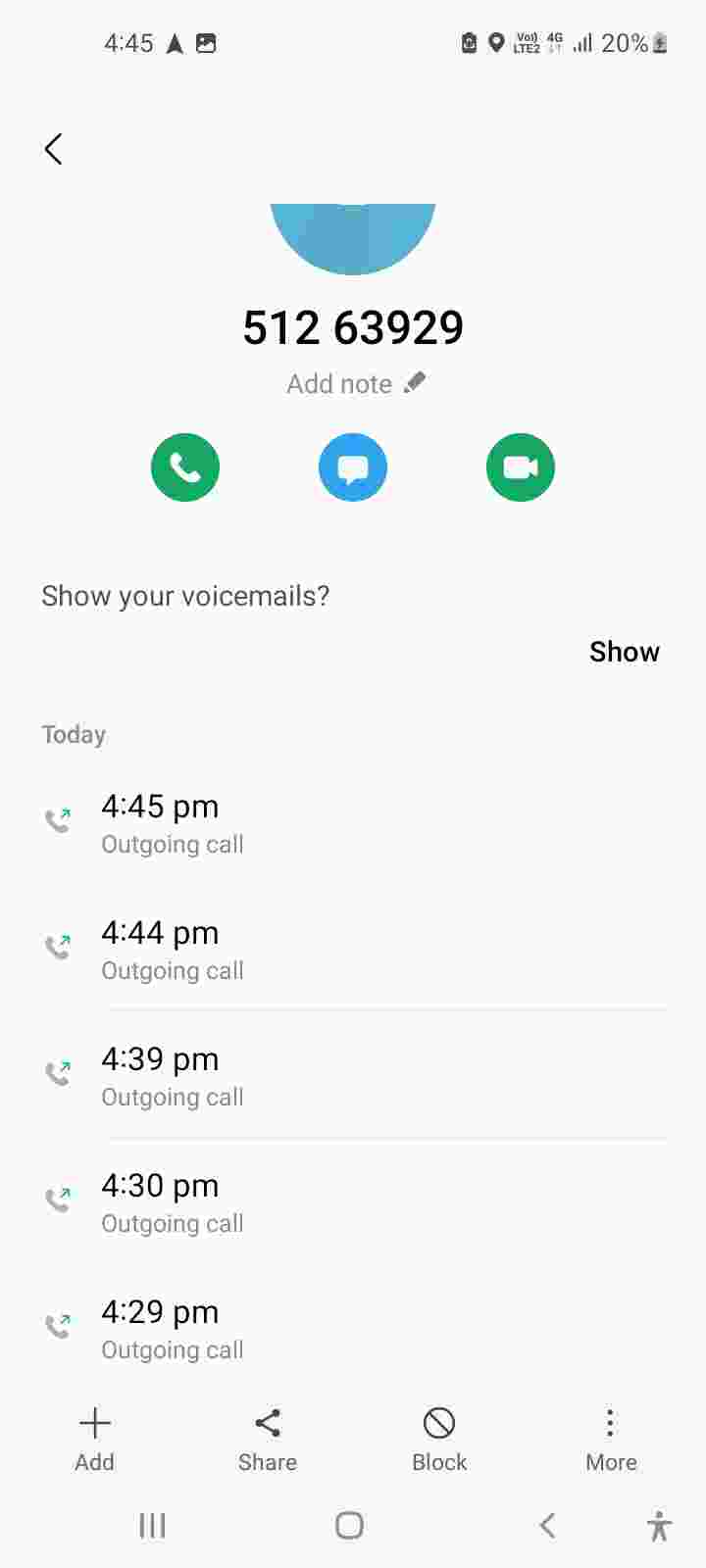Open the More options menu

pyautogui.click(x=610, y=1439)
